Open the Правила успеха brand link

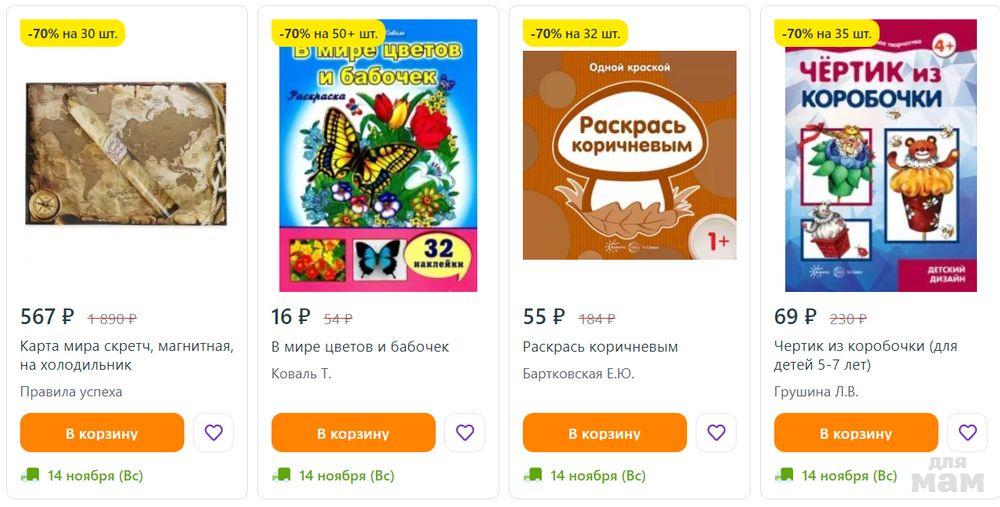pos(71,391)
